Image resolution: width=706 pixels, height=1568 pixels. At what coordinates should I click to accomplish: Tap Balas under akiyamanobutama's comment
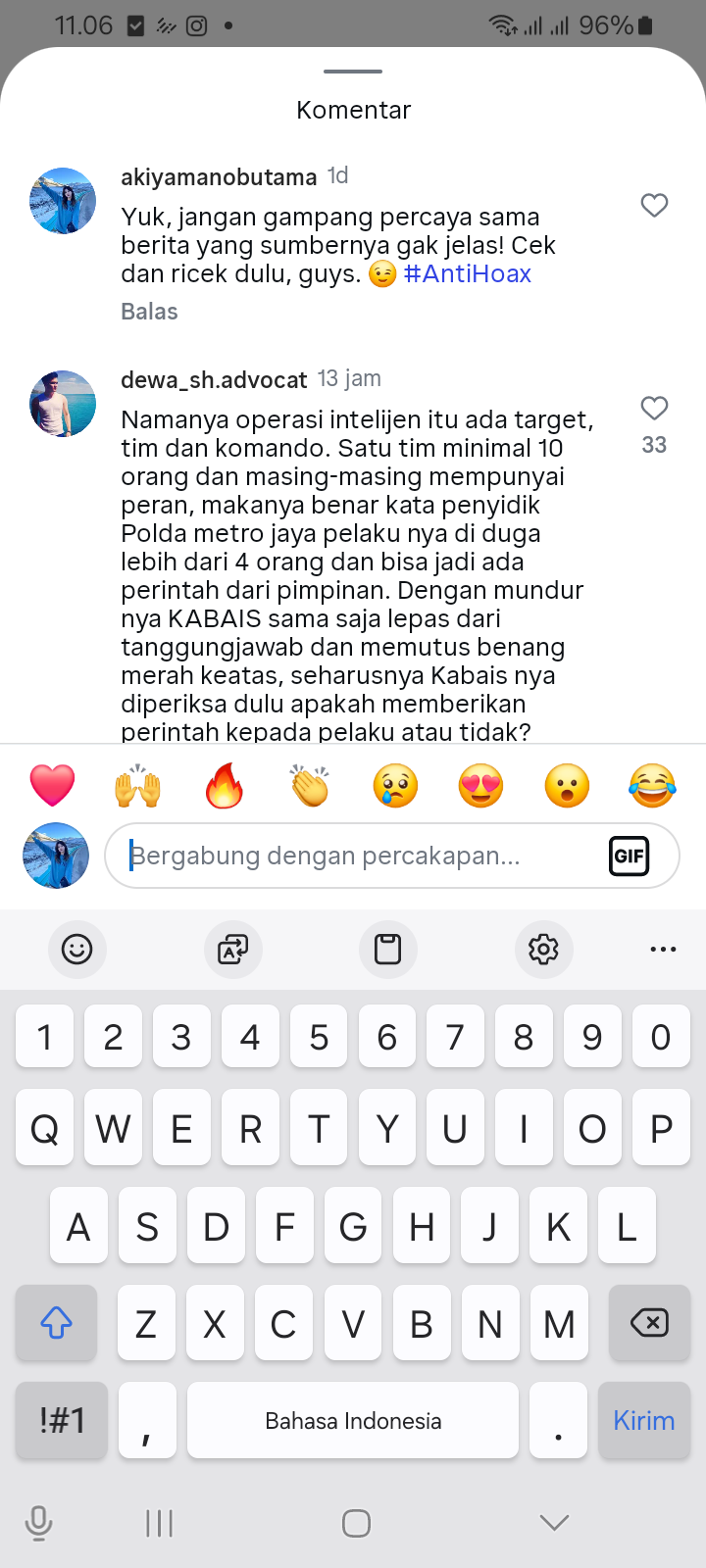tap(149, 312)
